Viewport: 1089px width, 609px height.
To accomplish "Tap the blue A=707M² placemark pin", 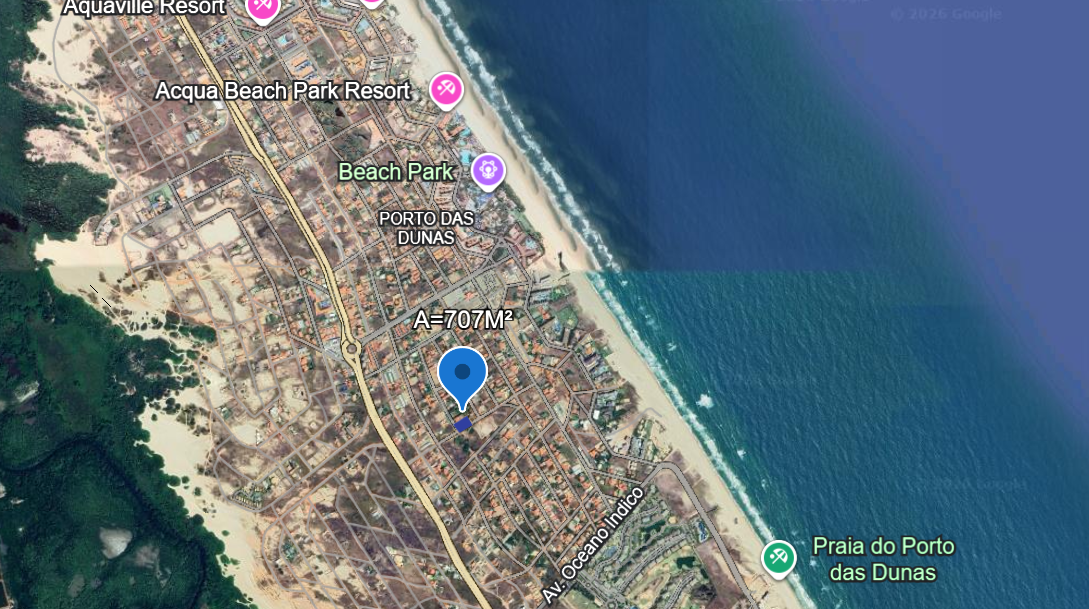I will [x=462, y=374].
